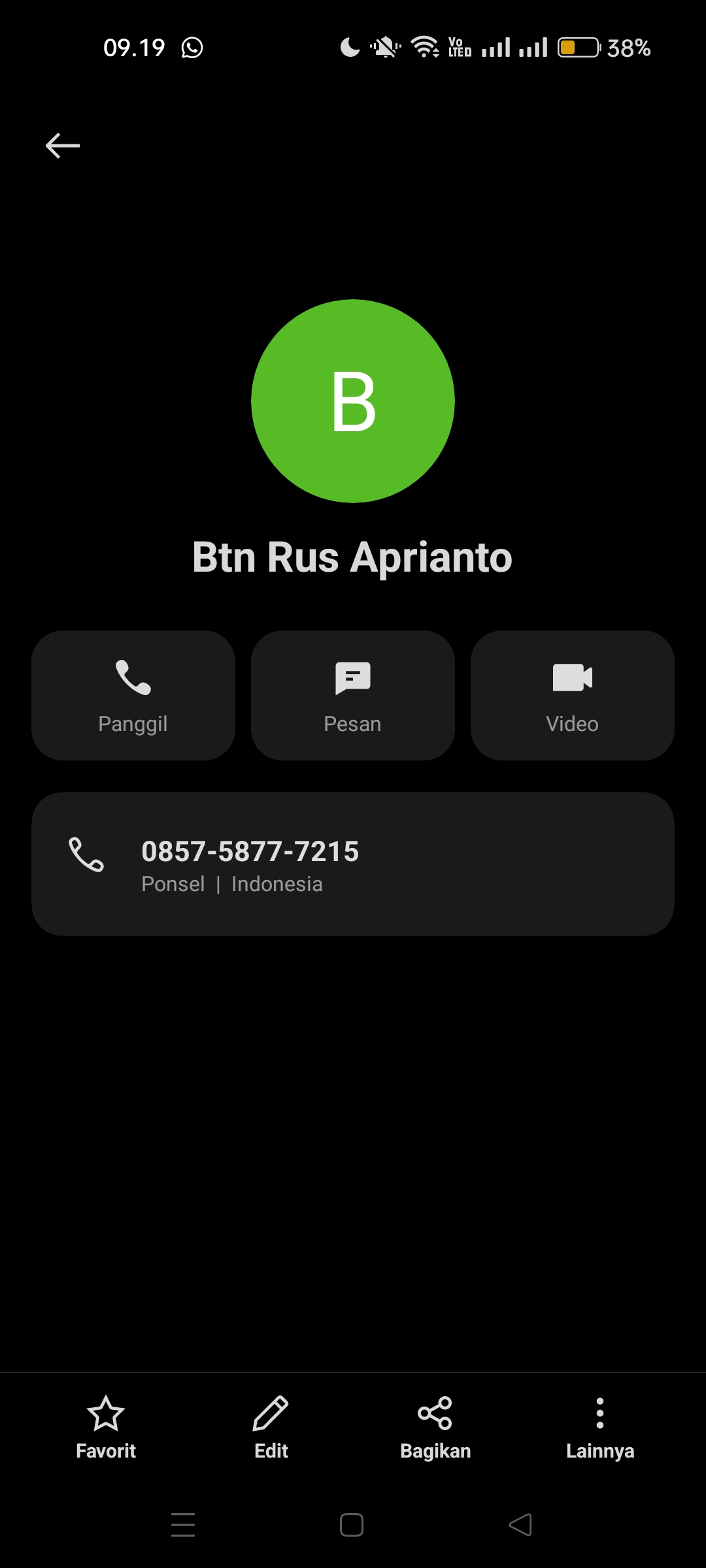Call Btn Rus Aprianto with Panggil
The width and height of the screenshot is (706, 1568).
(133, 695)
